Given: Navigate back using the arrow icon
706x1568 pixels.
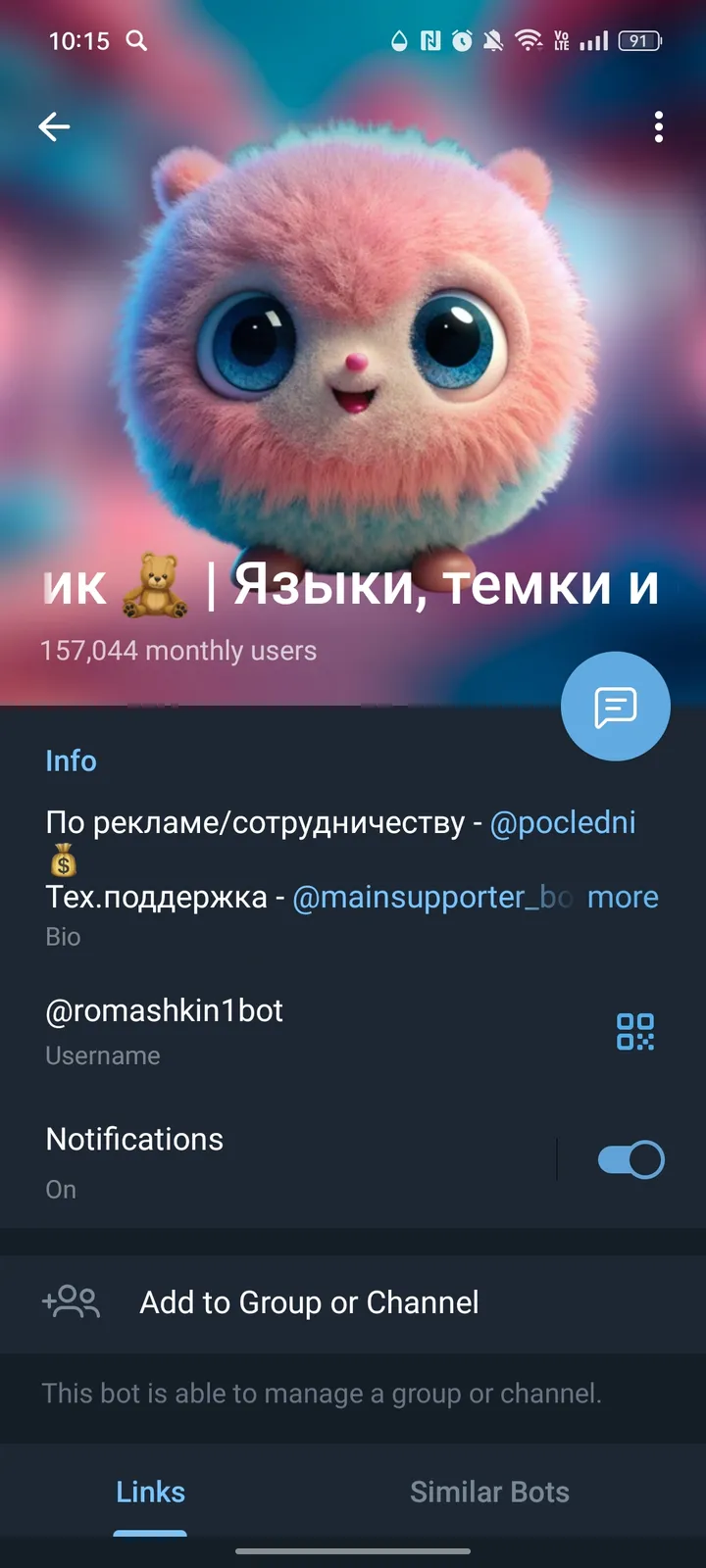Looking at the screenshot, I should 54,126.
